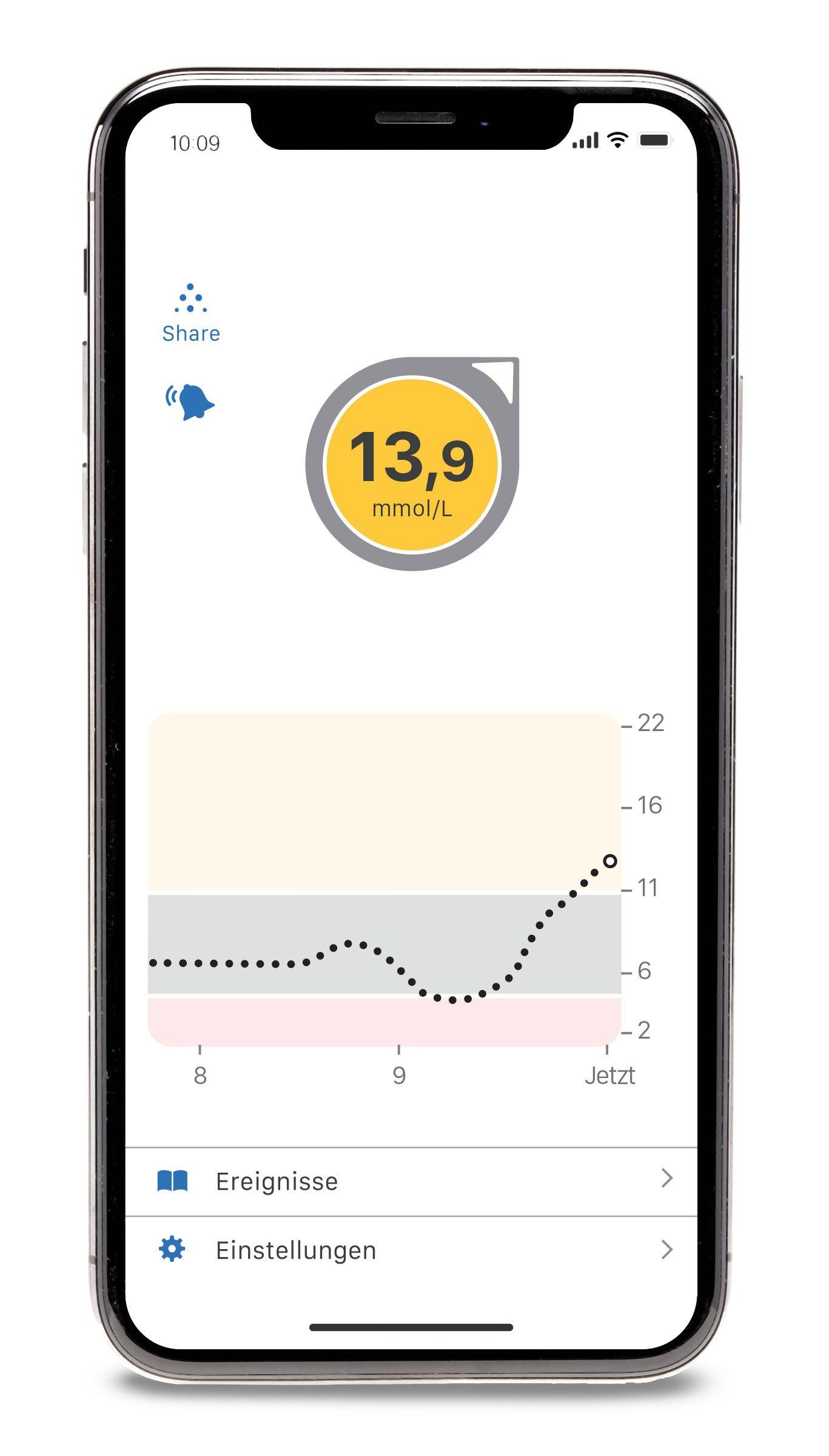The width and height of the screenshot is (829, 1456).
Task: Open the Share feature
Action: click(x=190, y=313)
